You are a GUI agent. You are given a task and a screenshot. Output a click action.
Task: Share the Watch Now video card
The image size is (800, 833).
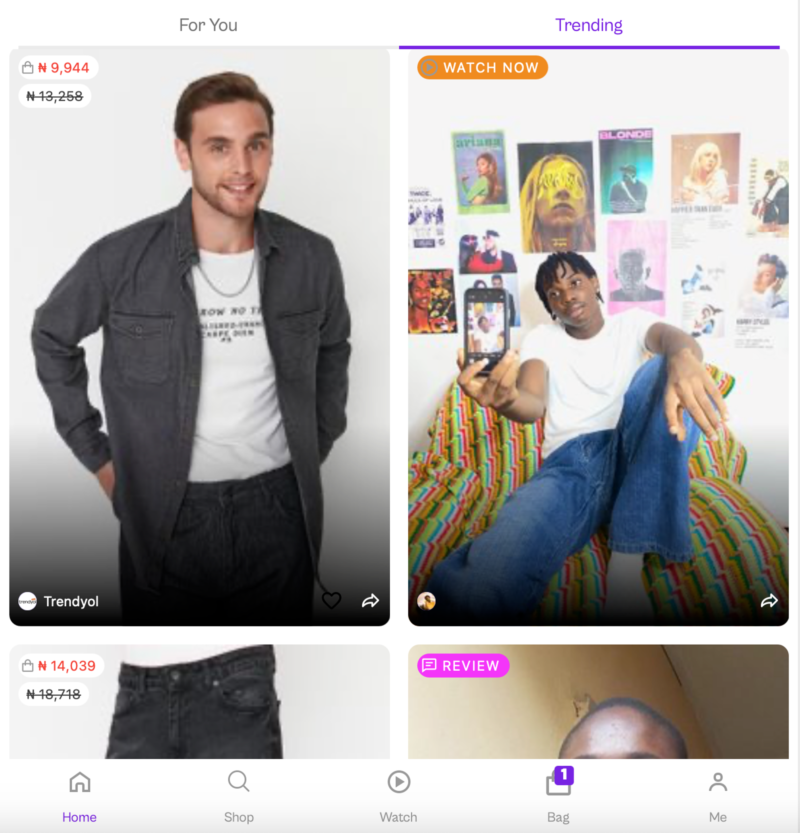(x=769, y=601)
